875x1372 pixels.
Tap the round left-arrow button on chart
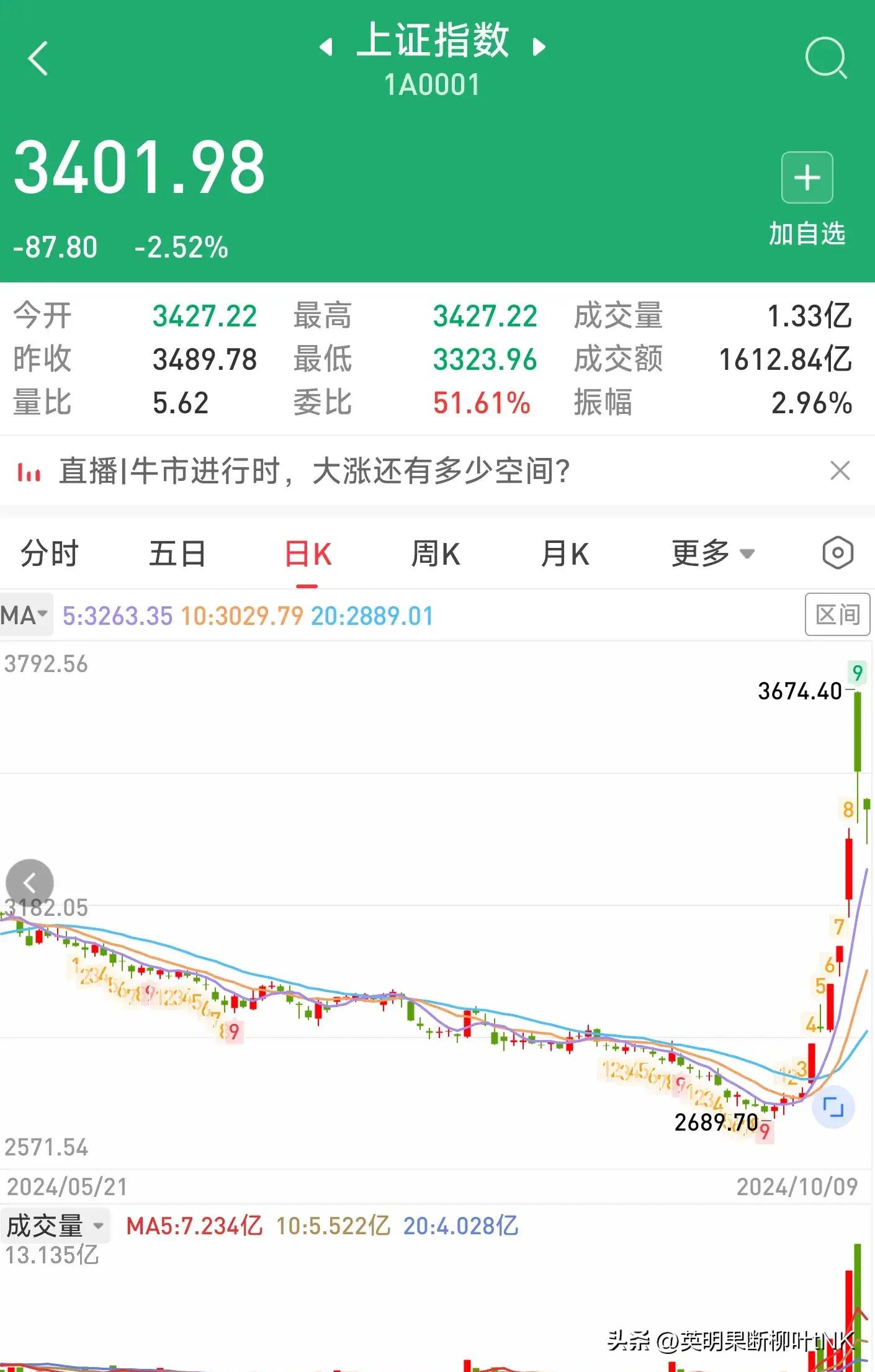(29, 882)
